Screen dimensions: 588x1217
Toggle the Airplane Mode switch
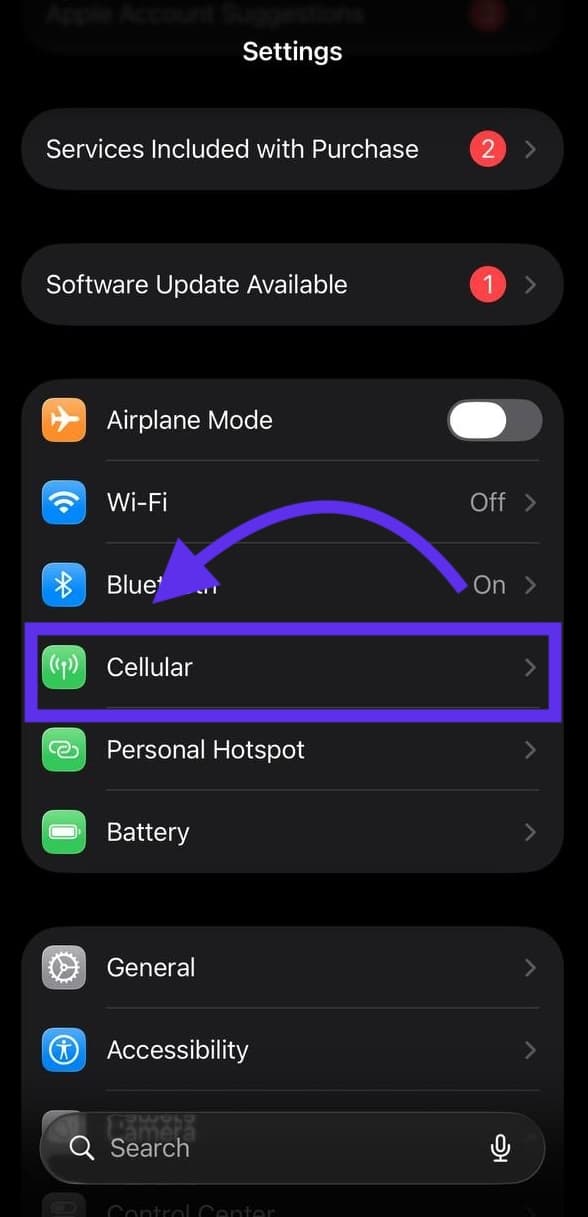[494, 420]
